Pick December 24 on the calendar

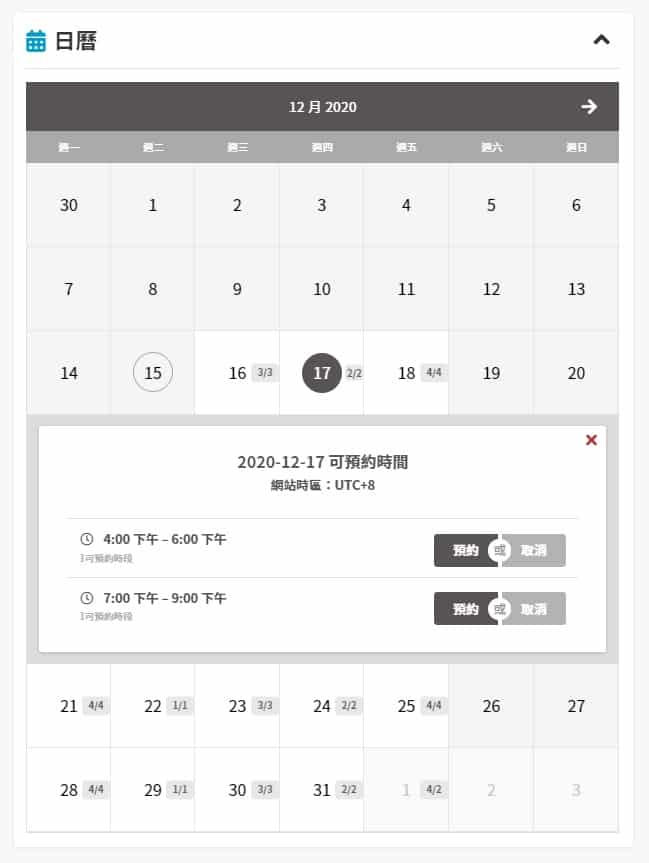tap(322, 706)
